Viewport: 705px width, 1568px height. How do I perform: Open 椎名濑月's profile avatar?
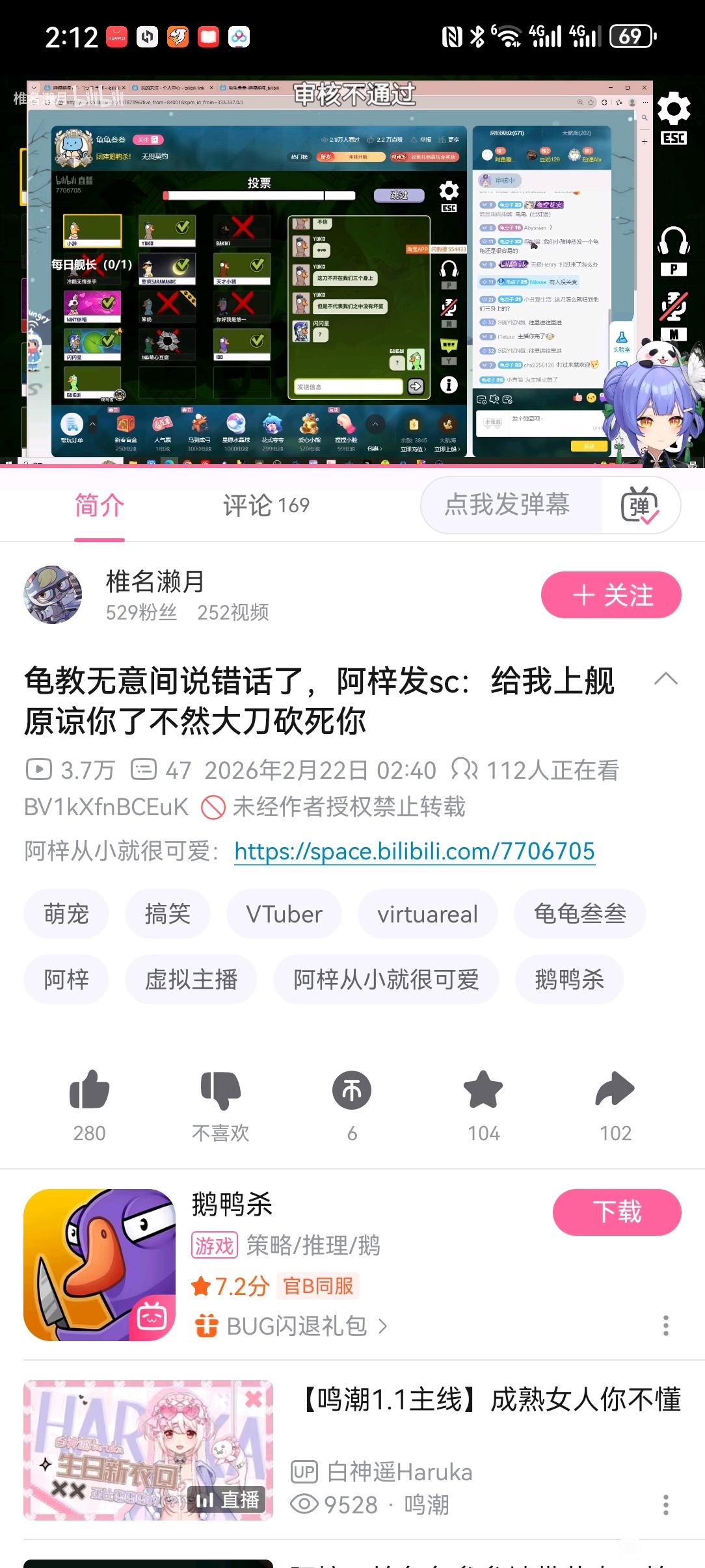53,594
